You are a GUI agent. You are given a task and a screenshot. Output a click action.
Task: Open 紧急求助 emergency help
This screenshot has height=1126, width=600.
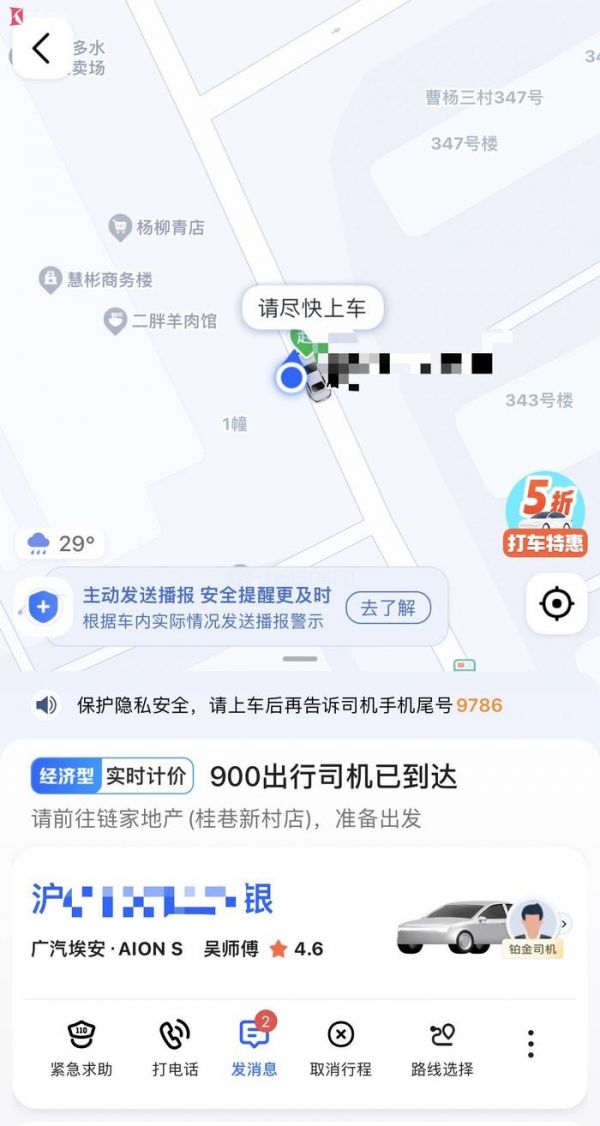[81, 1048]
